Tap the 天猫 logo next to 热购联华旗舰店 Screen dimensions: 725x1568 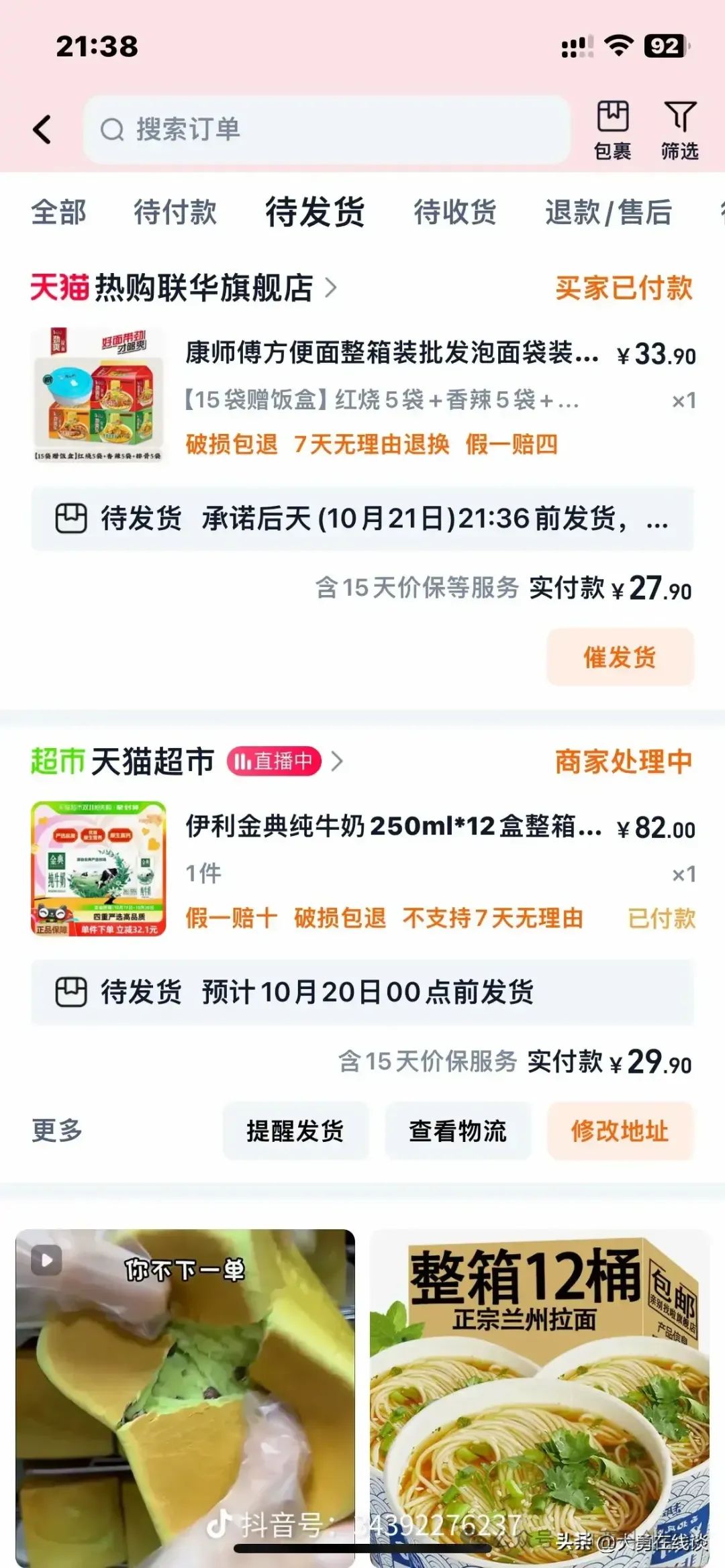point(59,286)
